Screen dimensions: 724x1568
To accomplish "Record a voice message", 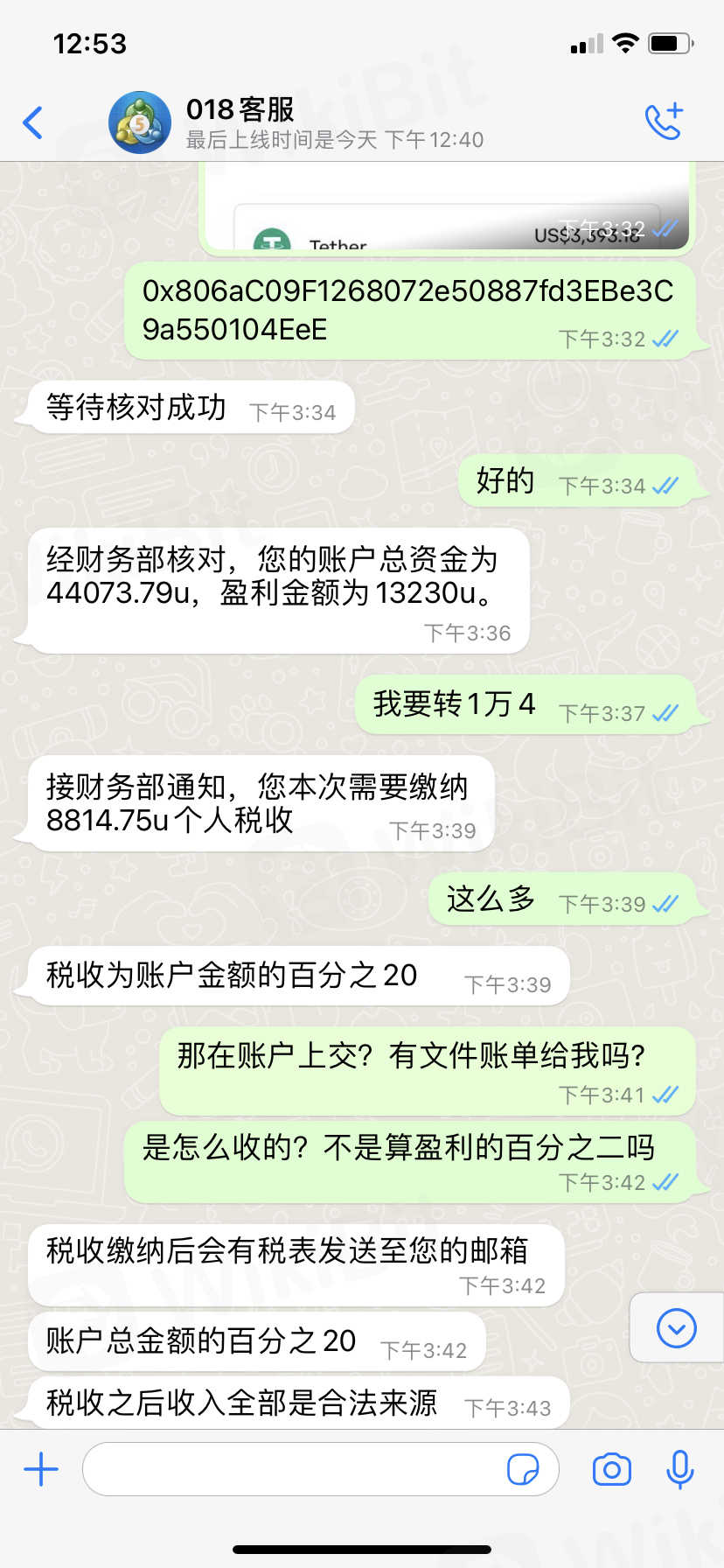I will click(x=679, y=1469).
